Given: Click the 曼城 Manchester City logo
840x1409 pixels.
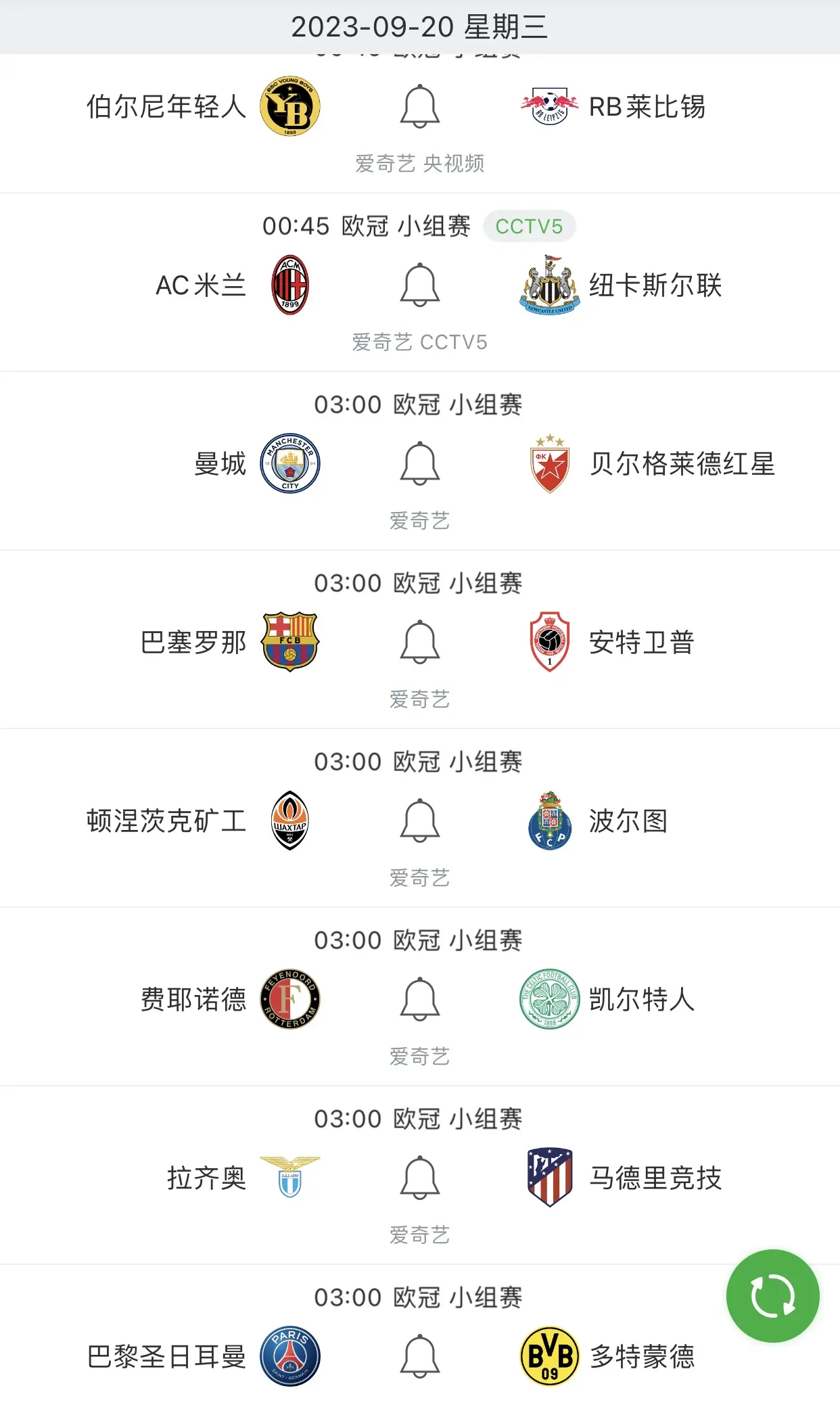Looking at the screenshot, I should [x=289, y=464].
